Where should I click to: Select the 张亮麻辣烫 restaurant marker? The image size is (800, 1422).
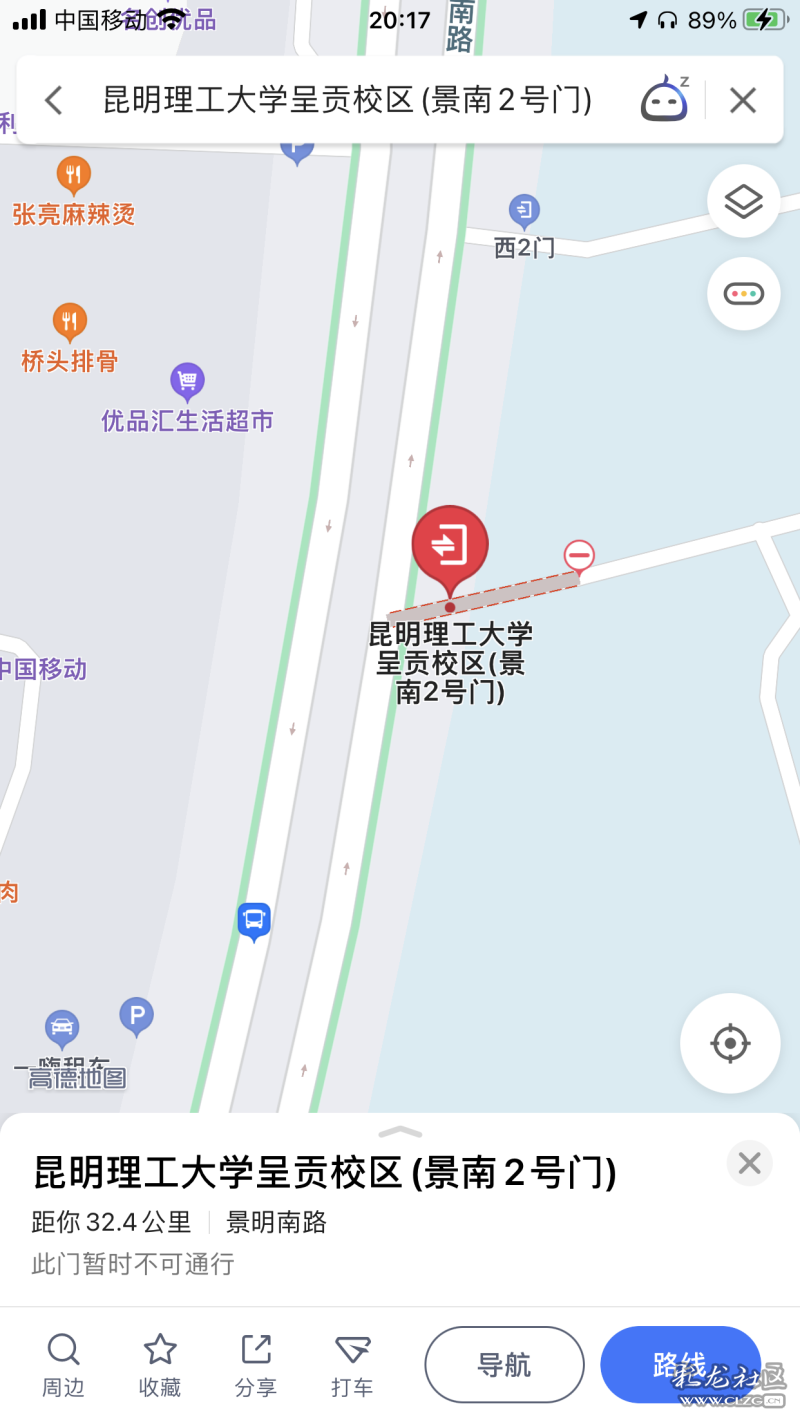tap(73, 176)
